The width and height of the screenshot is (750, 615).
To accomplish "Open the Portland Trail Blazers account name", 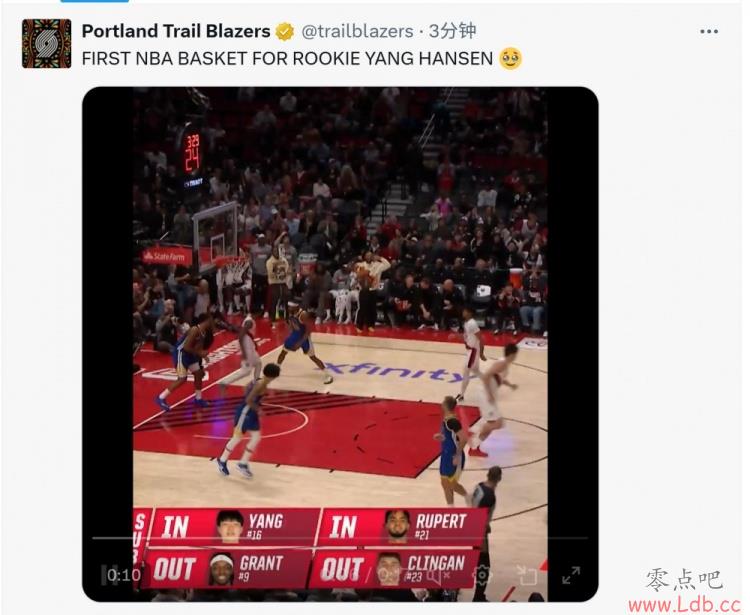I will (x=175, y=31).
